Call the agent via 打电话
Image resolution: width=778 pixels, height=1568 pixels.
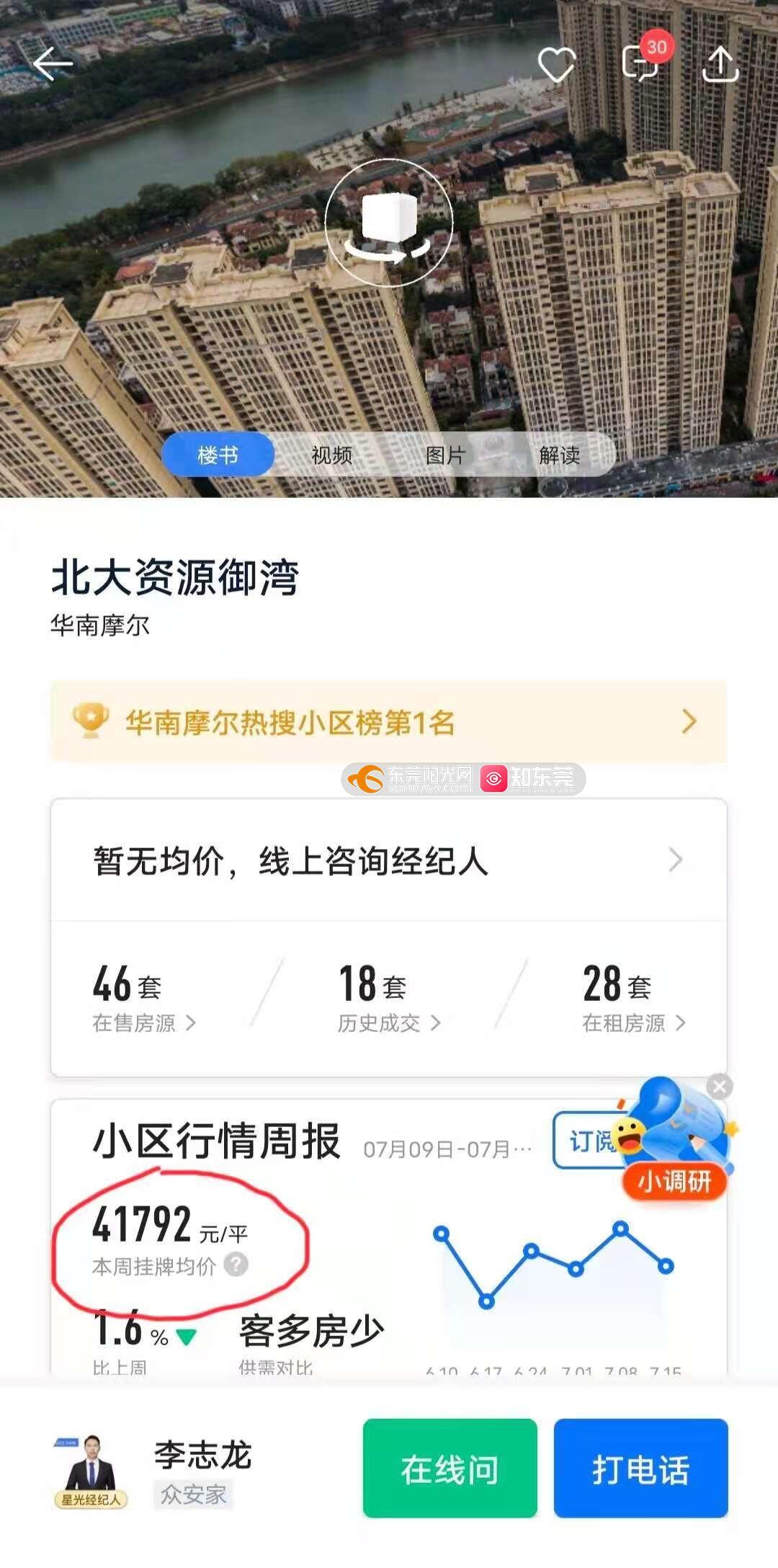coord(640,1469)
